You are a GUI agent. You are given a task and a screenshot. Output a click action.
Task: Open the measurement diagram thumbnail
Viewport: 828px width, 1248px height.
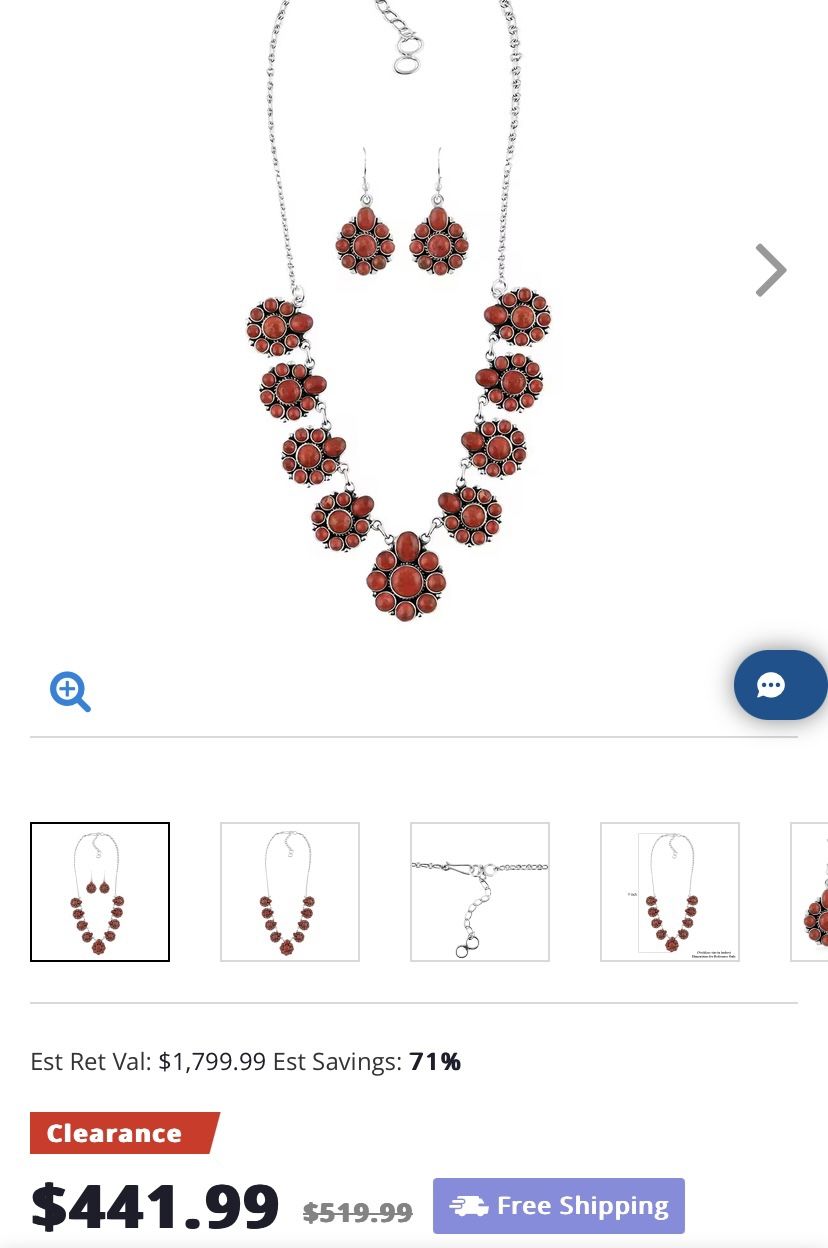coord(669,891)
